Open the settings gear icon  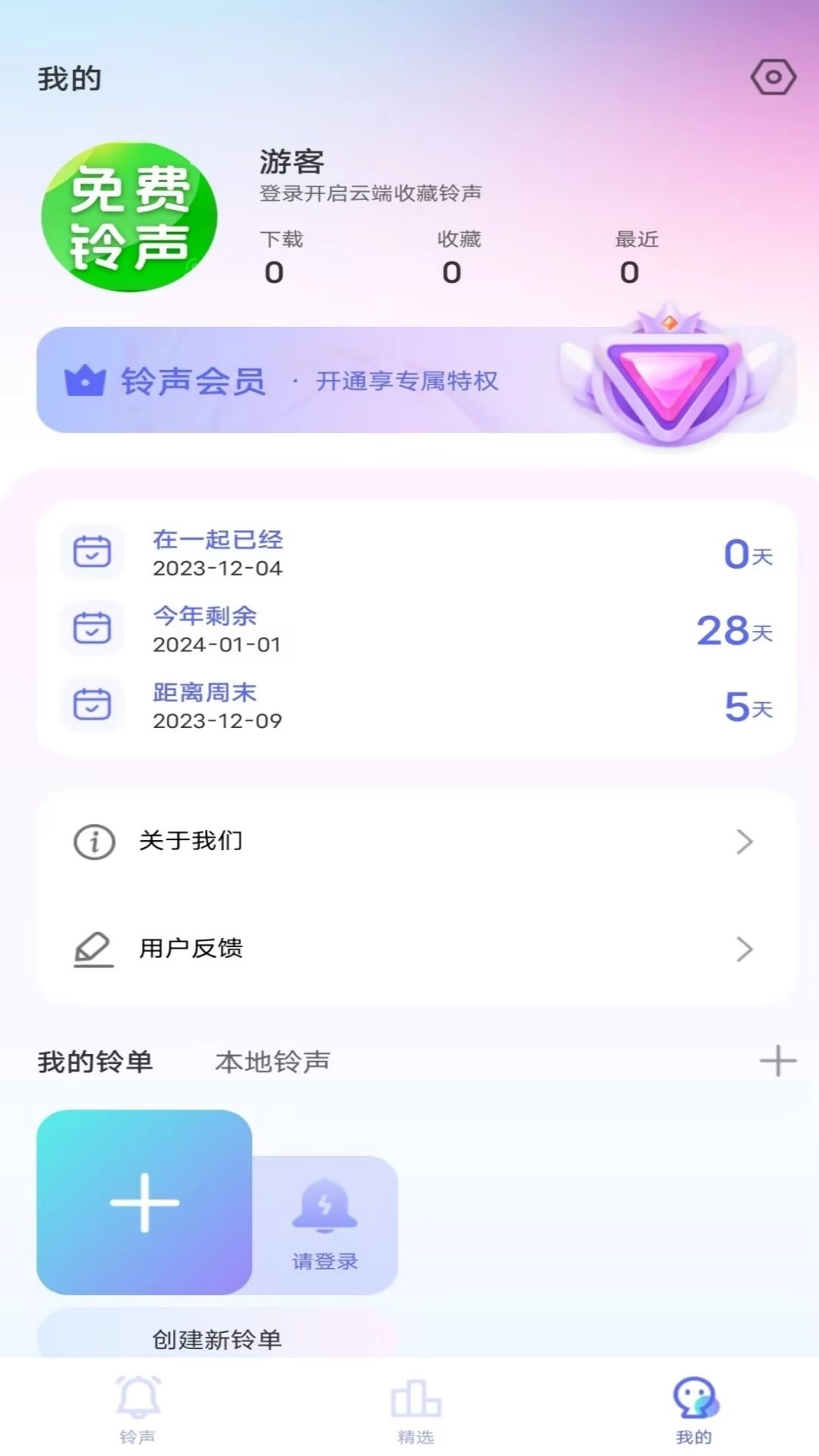772,76
